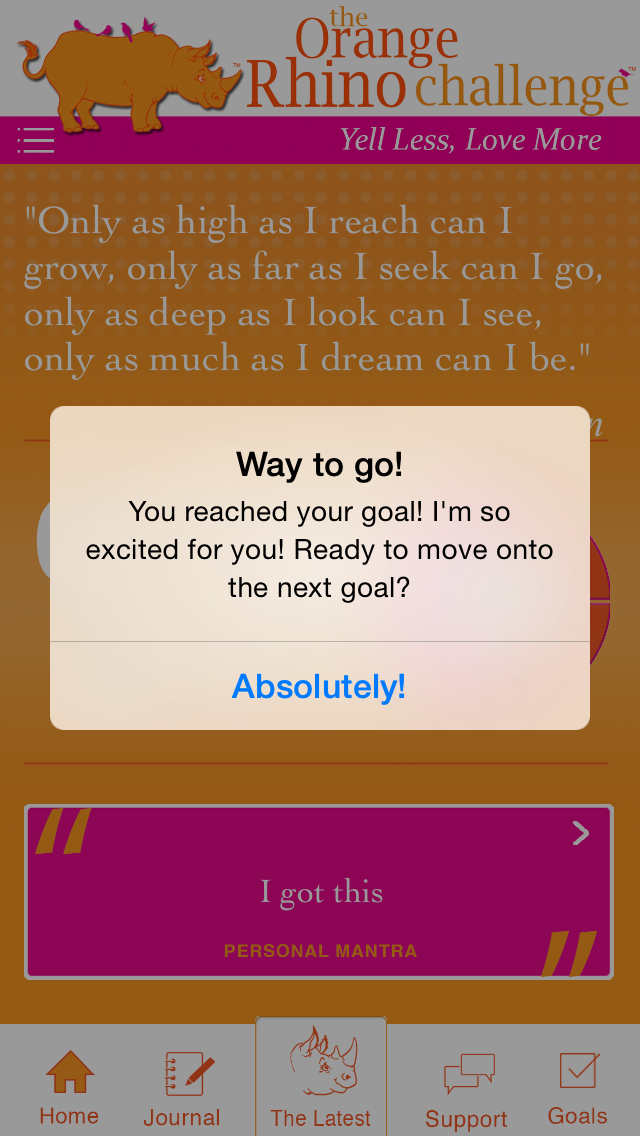
Task: Confirm the dialog with Absolutely!
Action: (319, 687)
